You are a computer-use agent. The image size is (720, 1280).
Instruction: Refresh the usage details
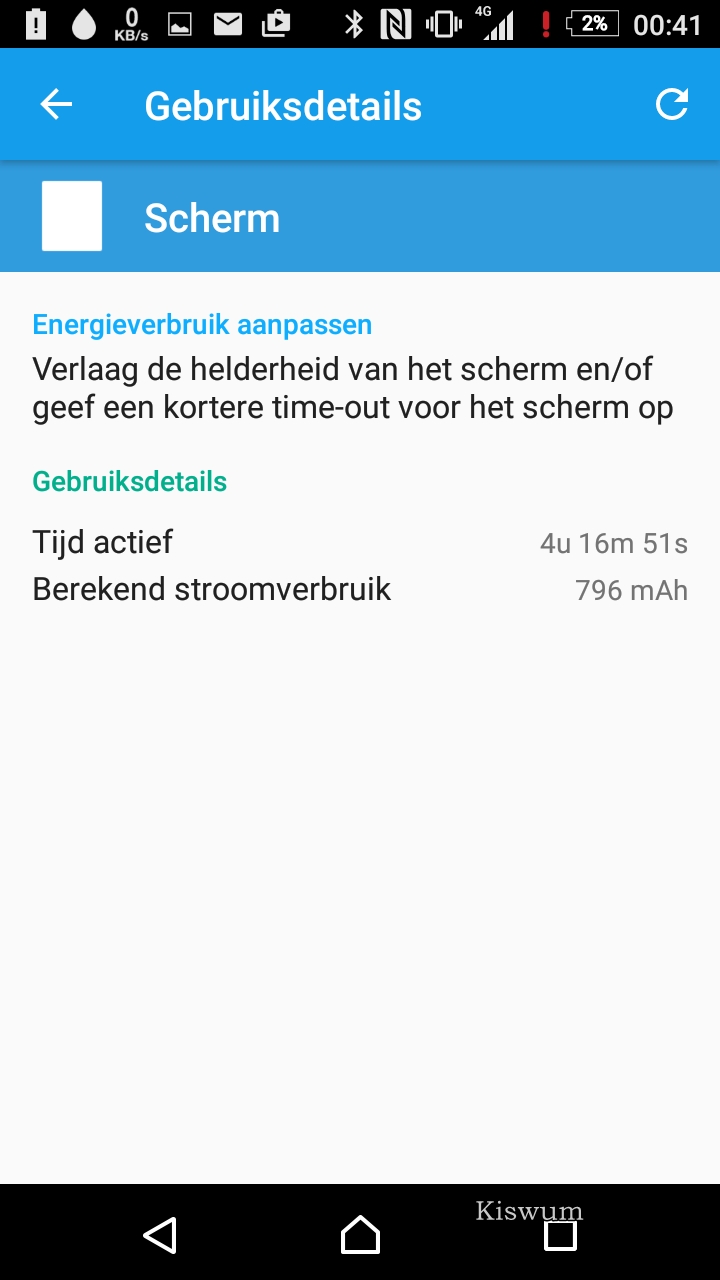[x=672, y=104]
